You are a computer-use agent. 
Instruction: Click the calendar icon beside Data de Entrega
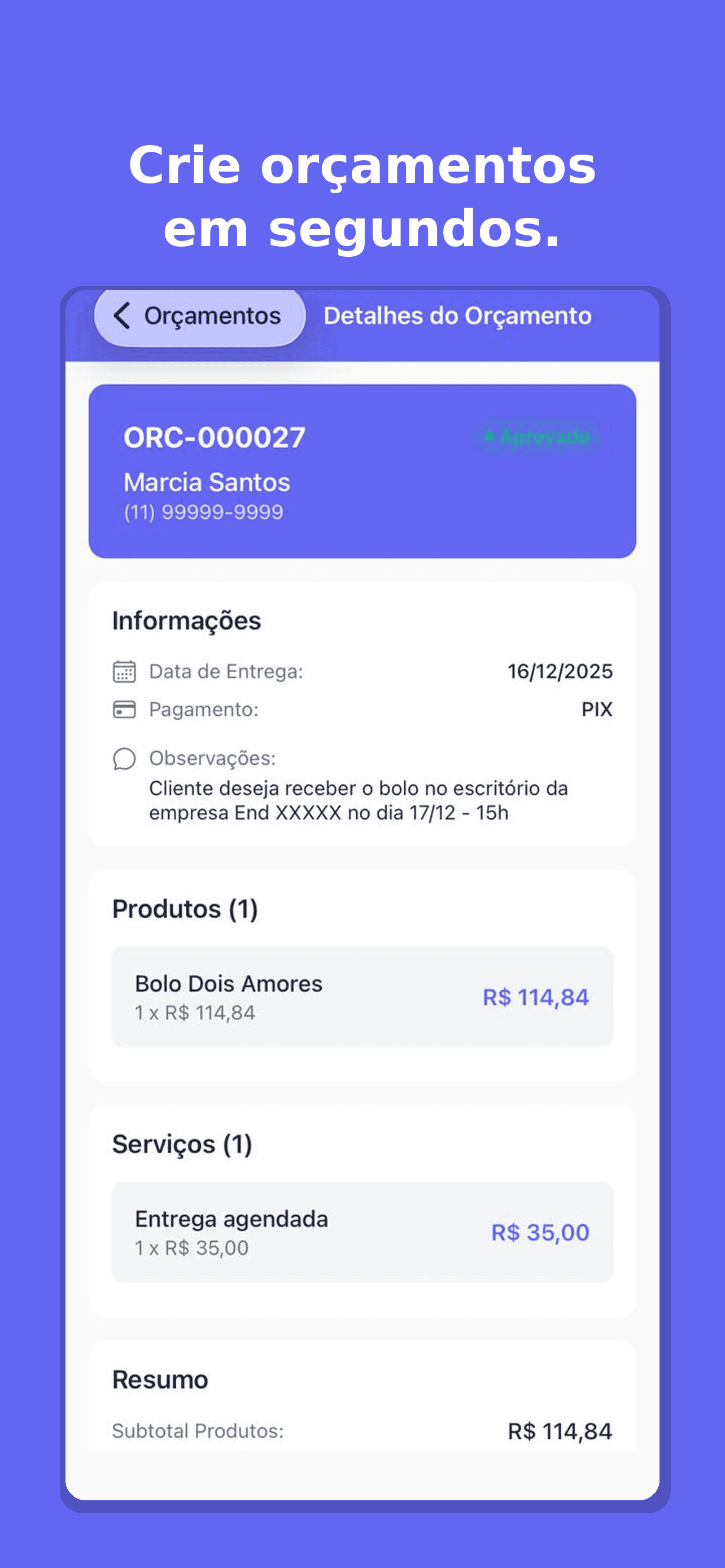coord(124,671)
